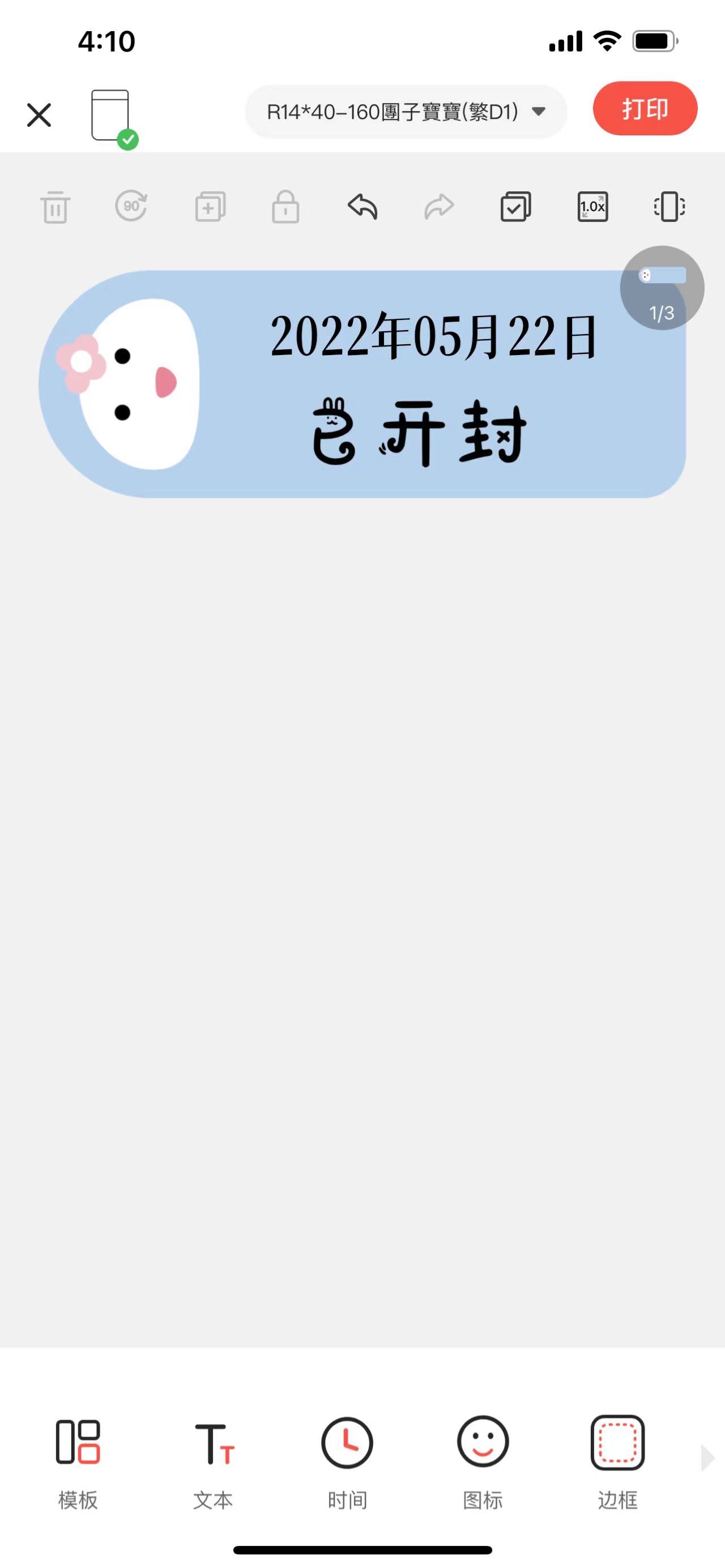The height and width of the screenshot is (1568, 725).
Task: Select the 2022年05月22日 date text
Action: pos(433,335)
